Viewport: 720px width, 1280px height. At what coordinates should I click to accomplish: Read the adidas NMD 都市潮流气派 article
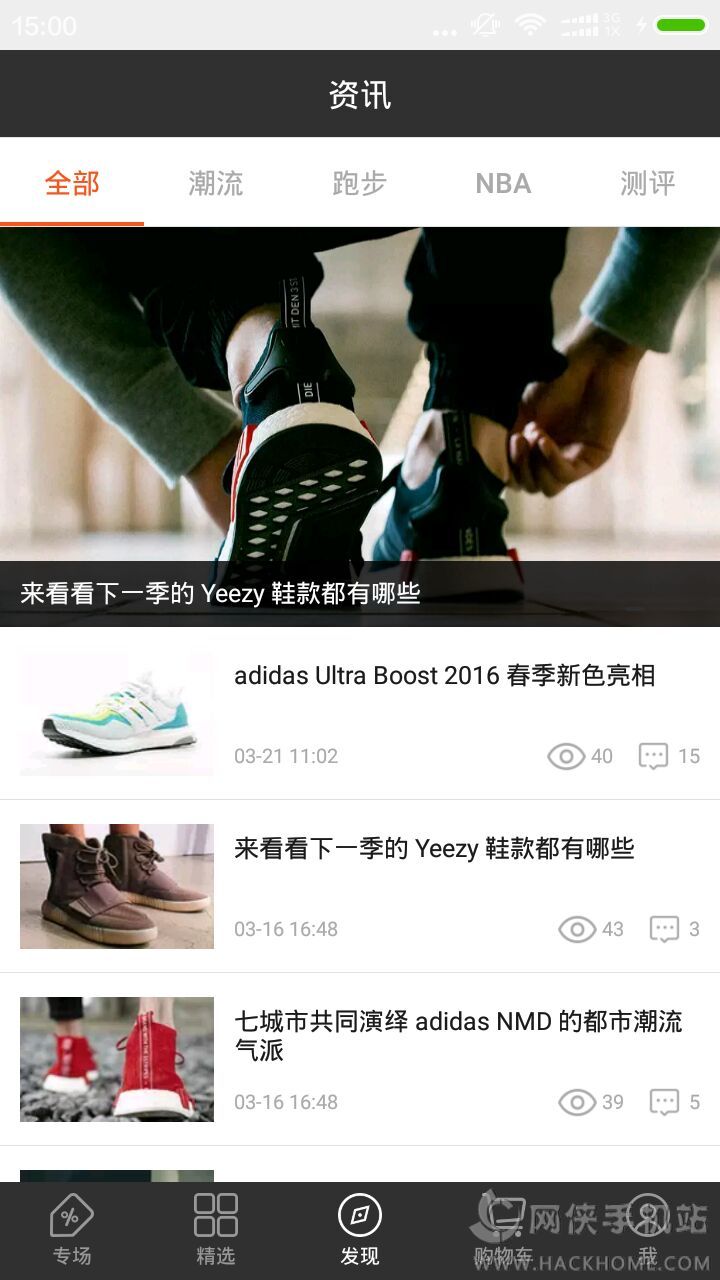[458, 1035]
